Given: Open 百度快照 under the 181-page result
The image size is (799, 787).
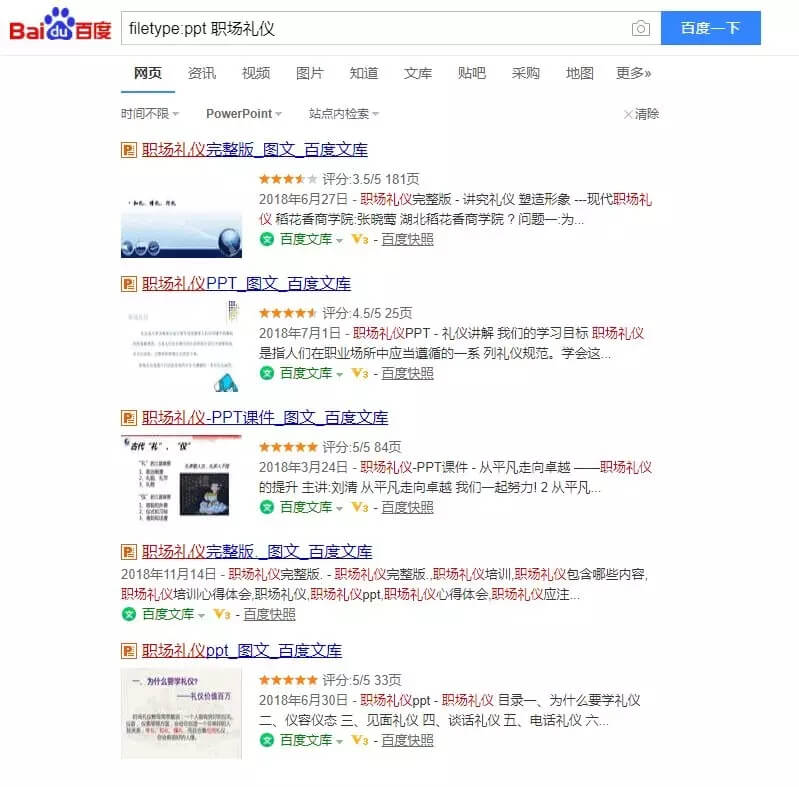Looking at the screenshot, I should 408,239.
